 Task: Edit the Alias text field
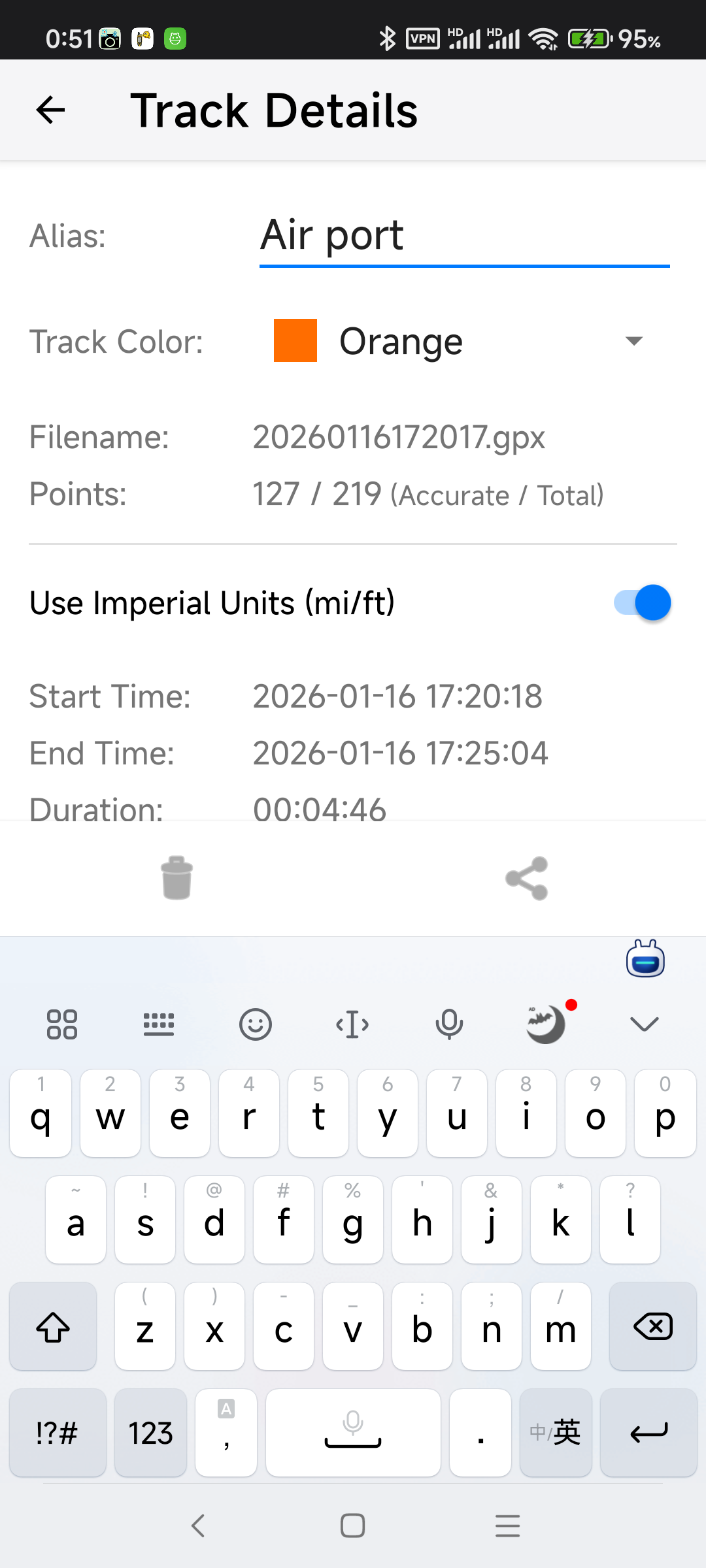pos(464,235)
